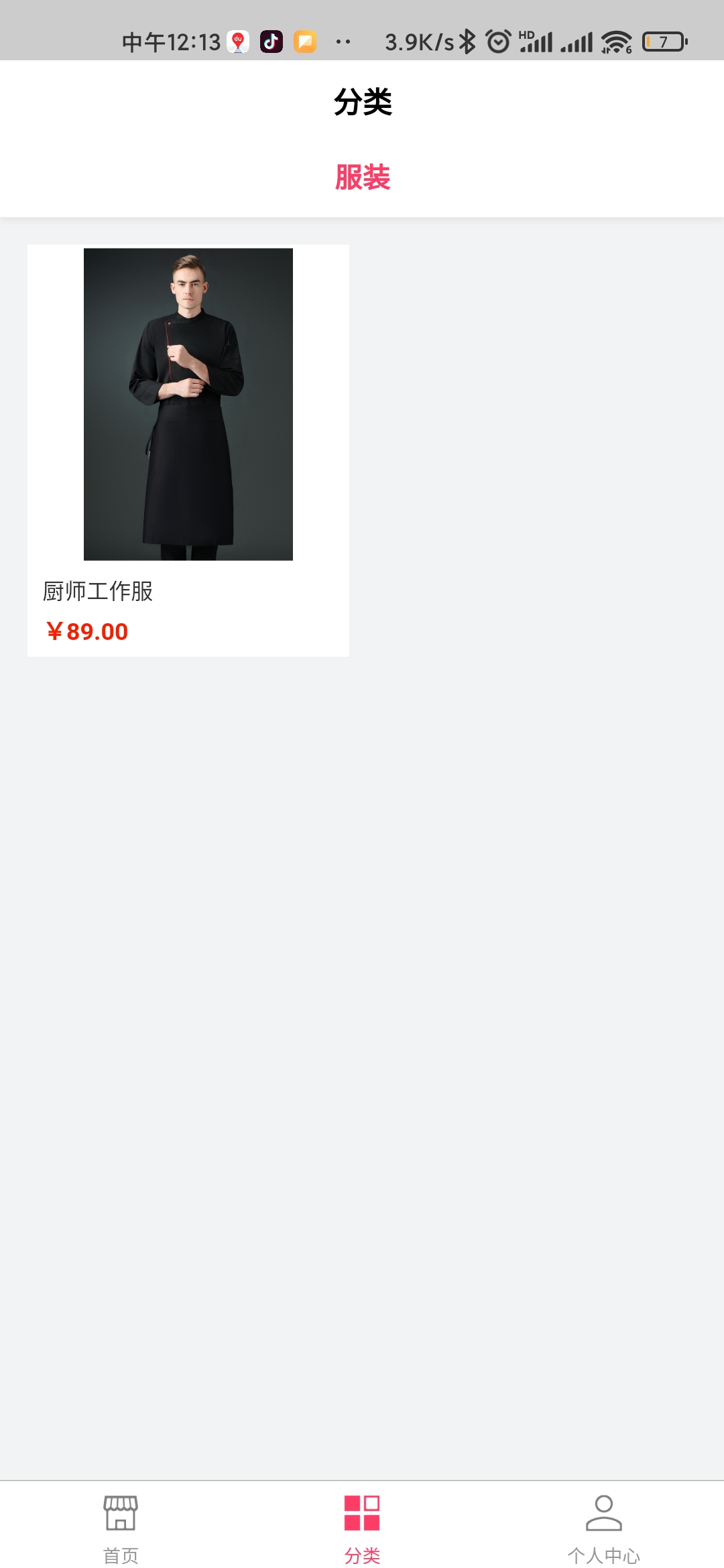The height and width of the screenshot is (1568, 724).
Task: Tap the 分类 page title
Action: tap(362, 102)
